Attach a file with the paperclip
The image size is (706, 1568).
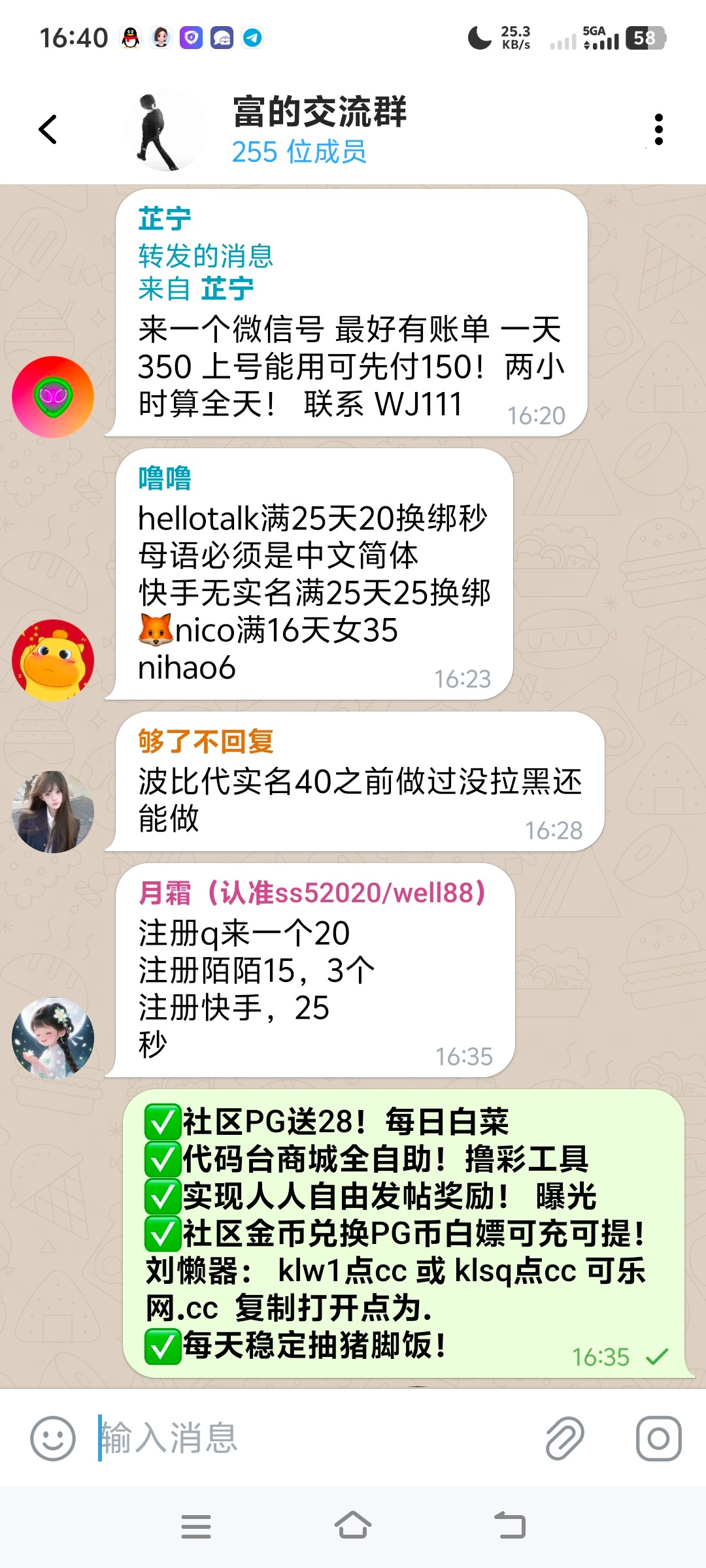[x=565, y=1438]
